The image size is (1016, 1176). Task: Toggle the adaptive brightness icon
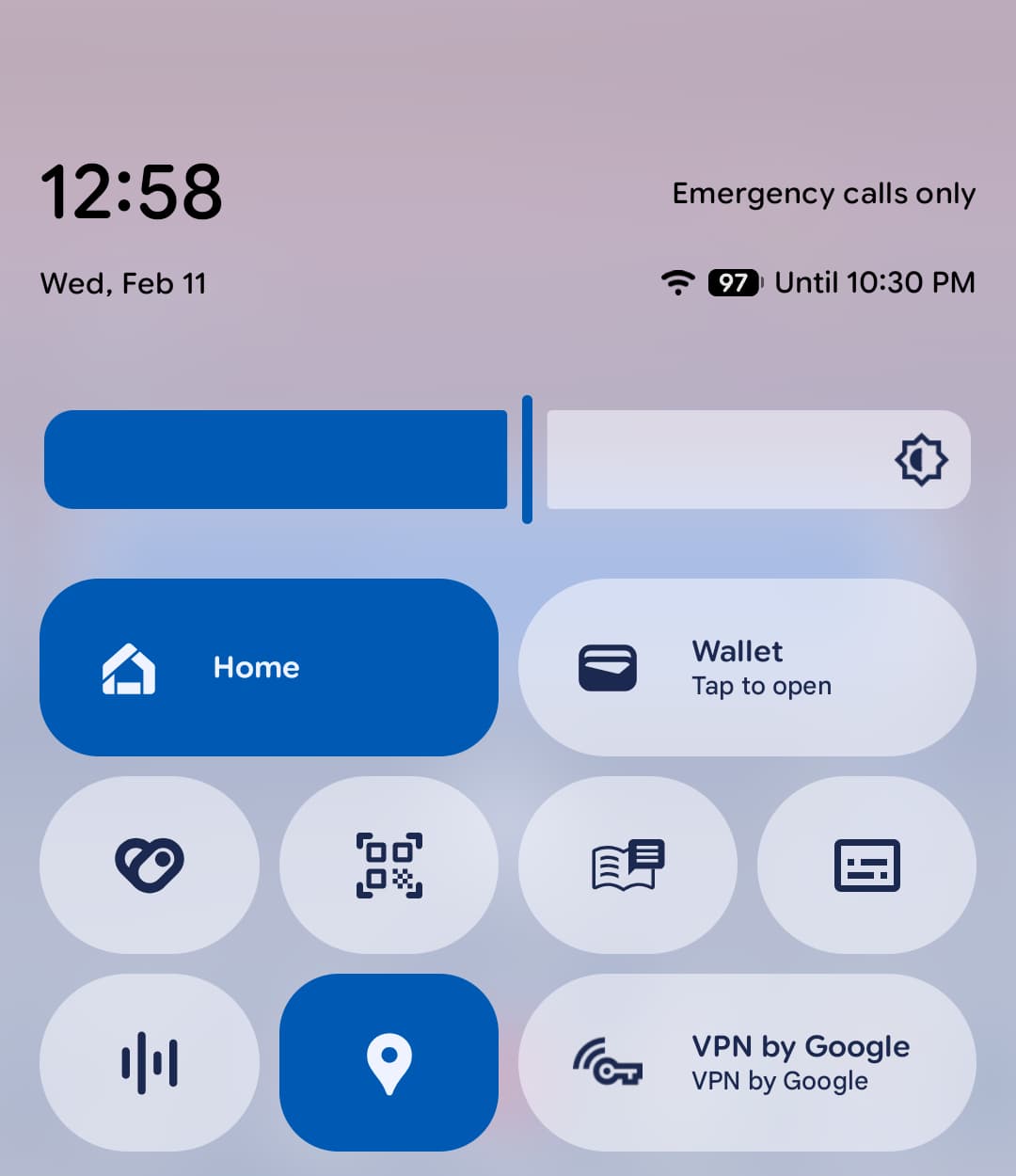coord(920,460)
